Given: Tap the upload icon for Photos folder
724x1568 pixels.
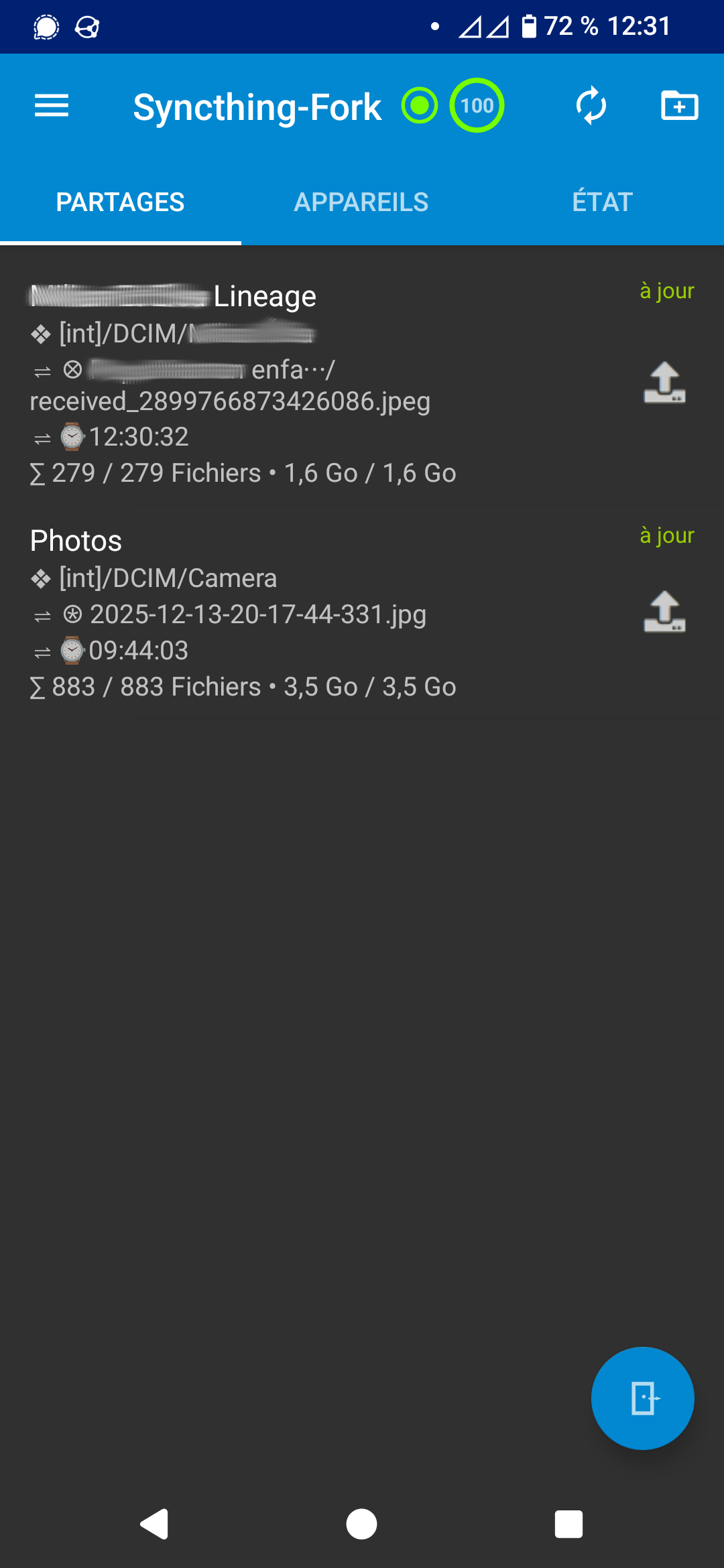Looking at the screenshot, I should click(664, 611).
